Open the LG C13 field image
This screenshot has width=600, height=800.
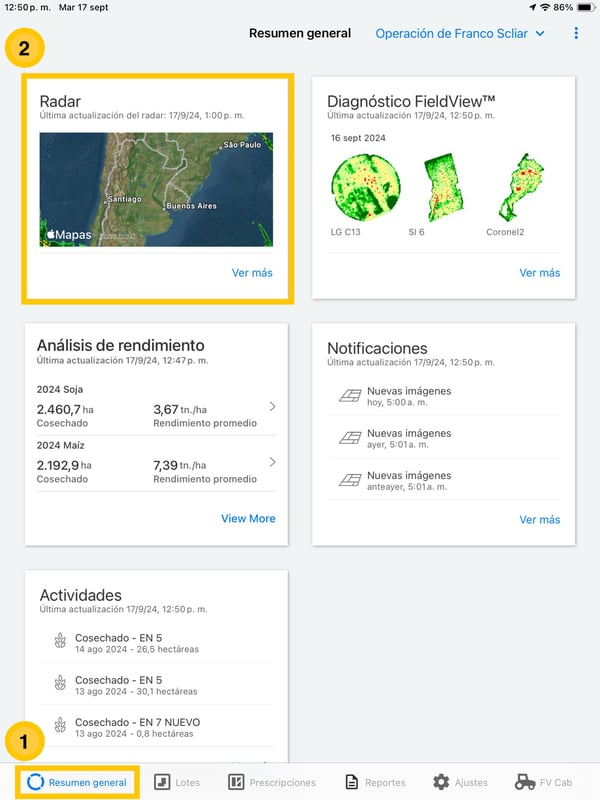365,187
